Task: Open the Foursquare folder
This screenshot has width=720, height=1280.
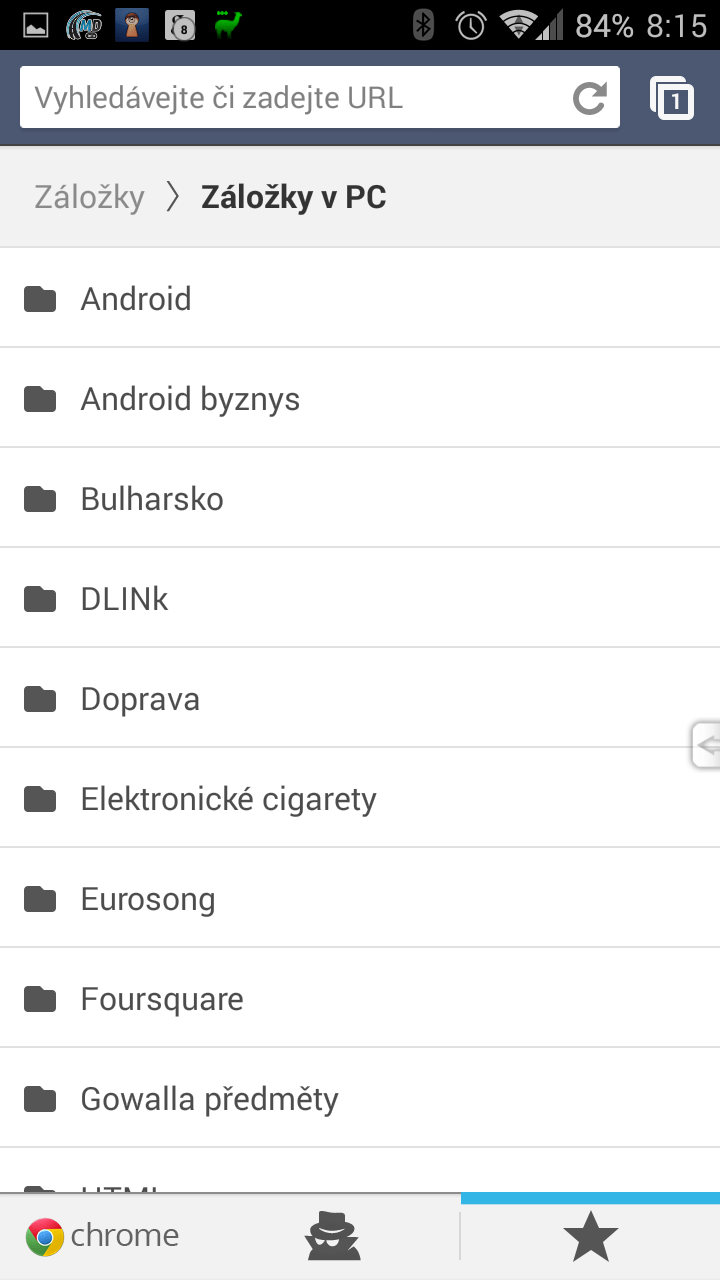Action: click(x=360, y=998)
